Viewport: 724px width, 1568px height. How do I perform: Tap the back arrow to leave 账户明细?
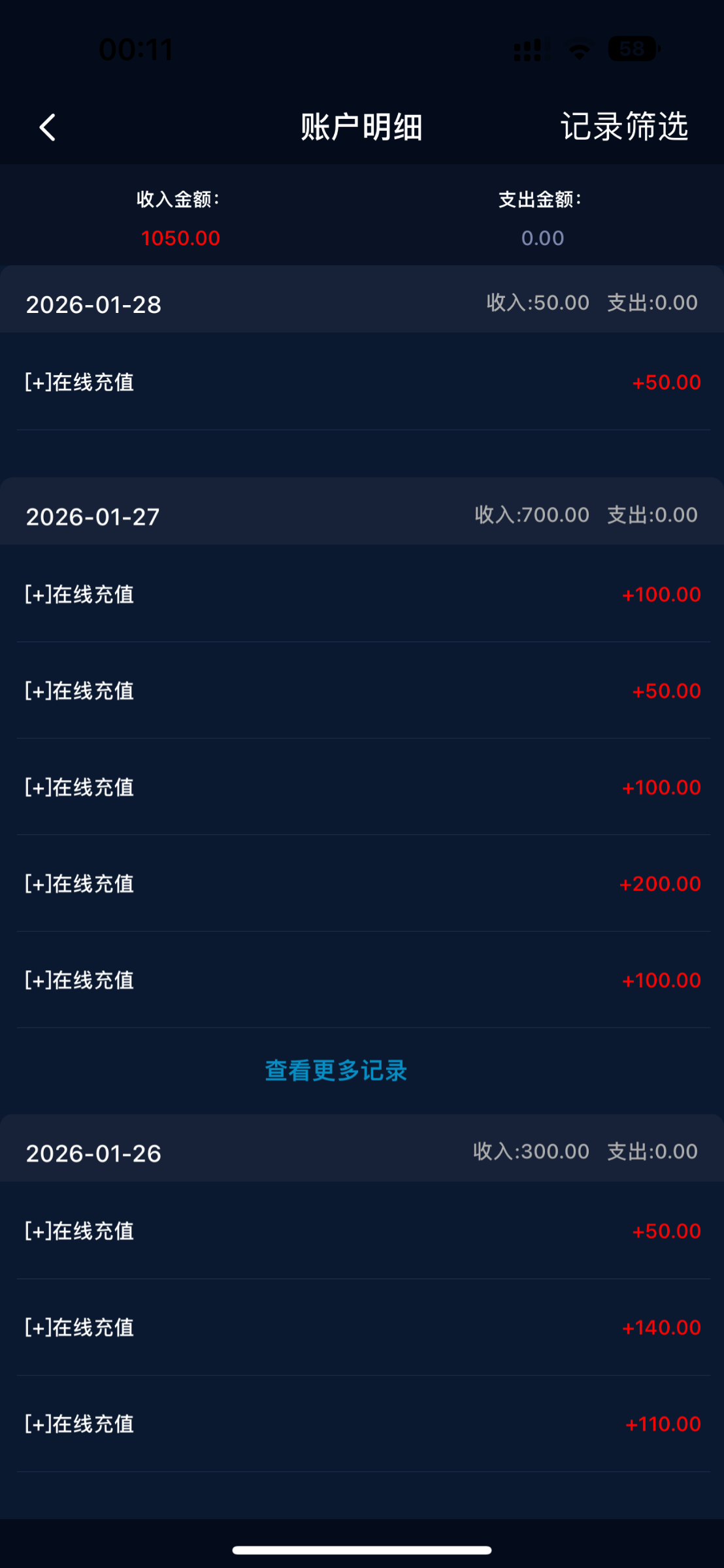(x=47, y=127)
